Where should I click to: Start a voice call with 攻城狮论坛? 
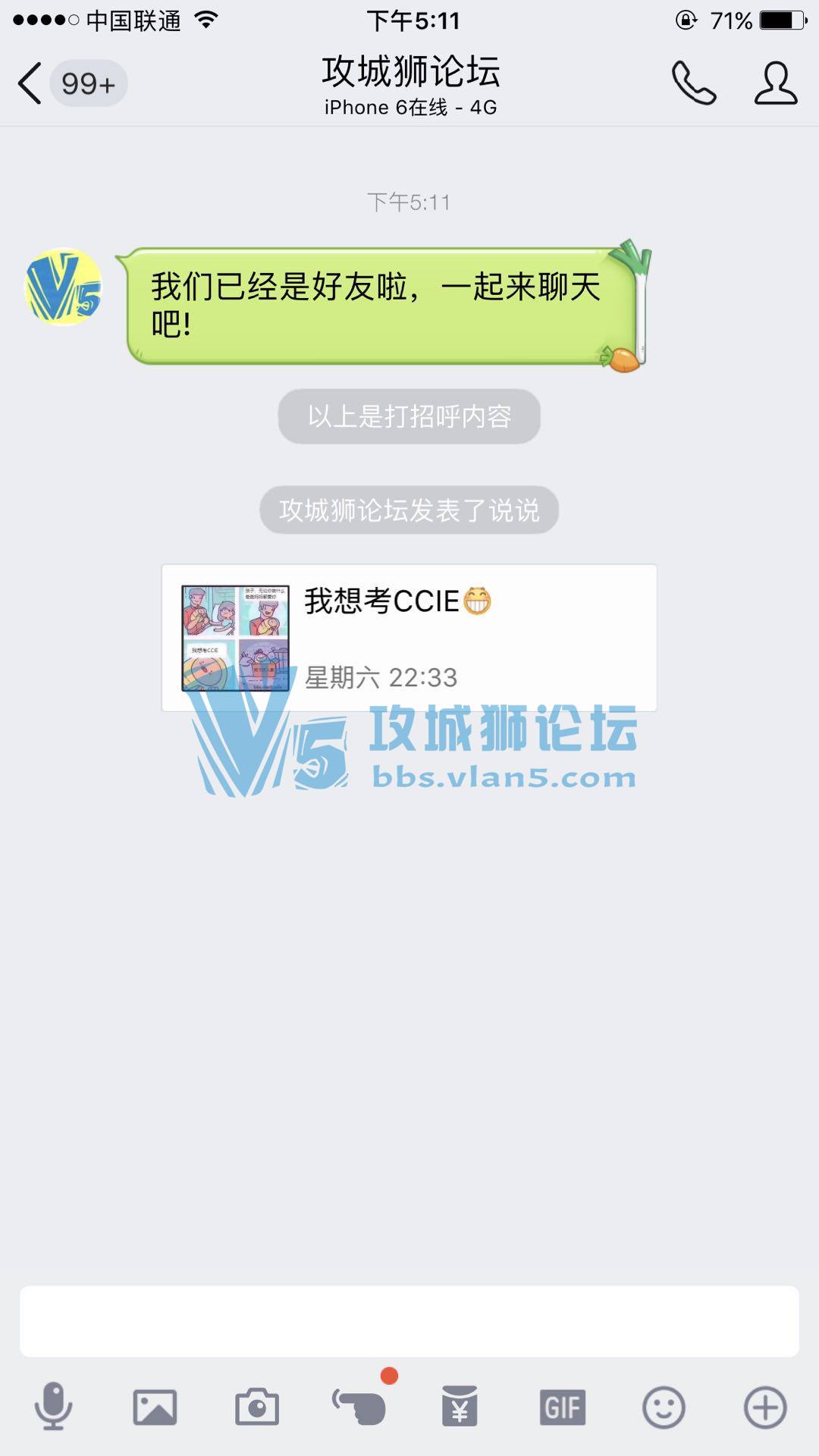pyautogui.click(x=693, y=83)
